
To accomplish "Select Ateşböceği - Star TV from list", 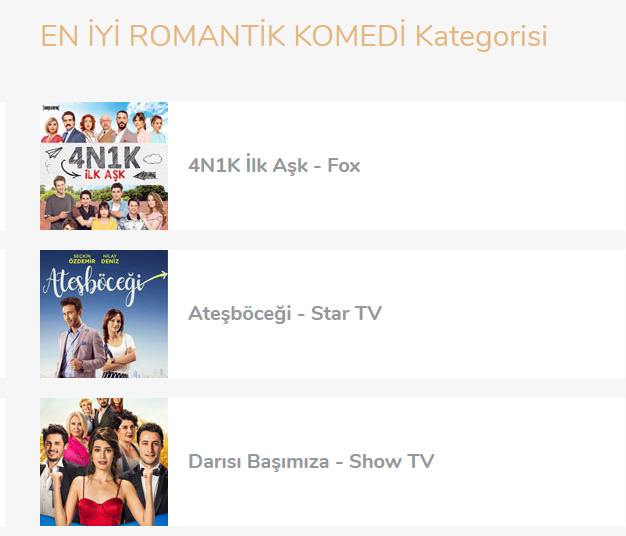I will [285, 314].
